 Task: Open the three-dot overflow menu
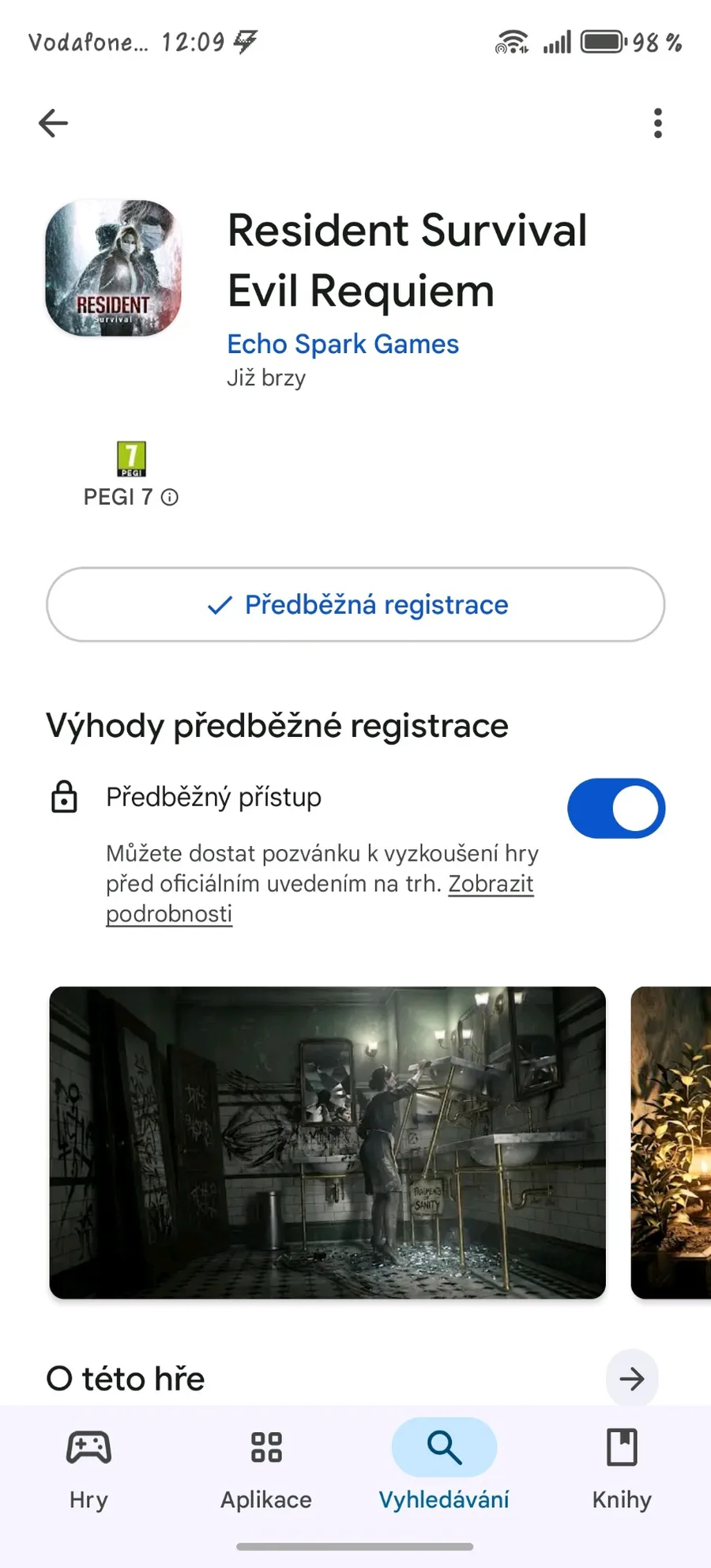tap(657, 123)
